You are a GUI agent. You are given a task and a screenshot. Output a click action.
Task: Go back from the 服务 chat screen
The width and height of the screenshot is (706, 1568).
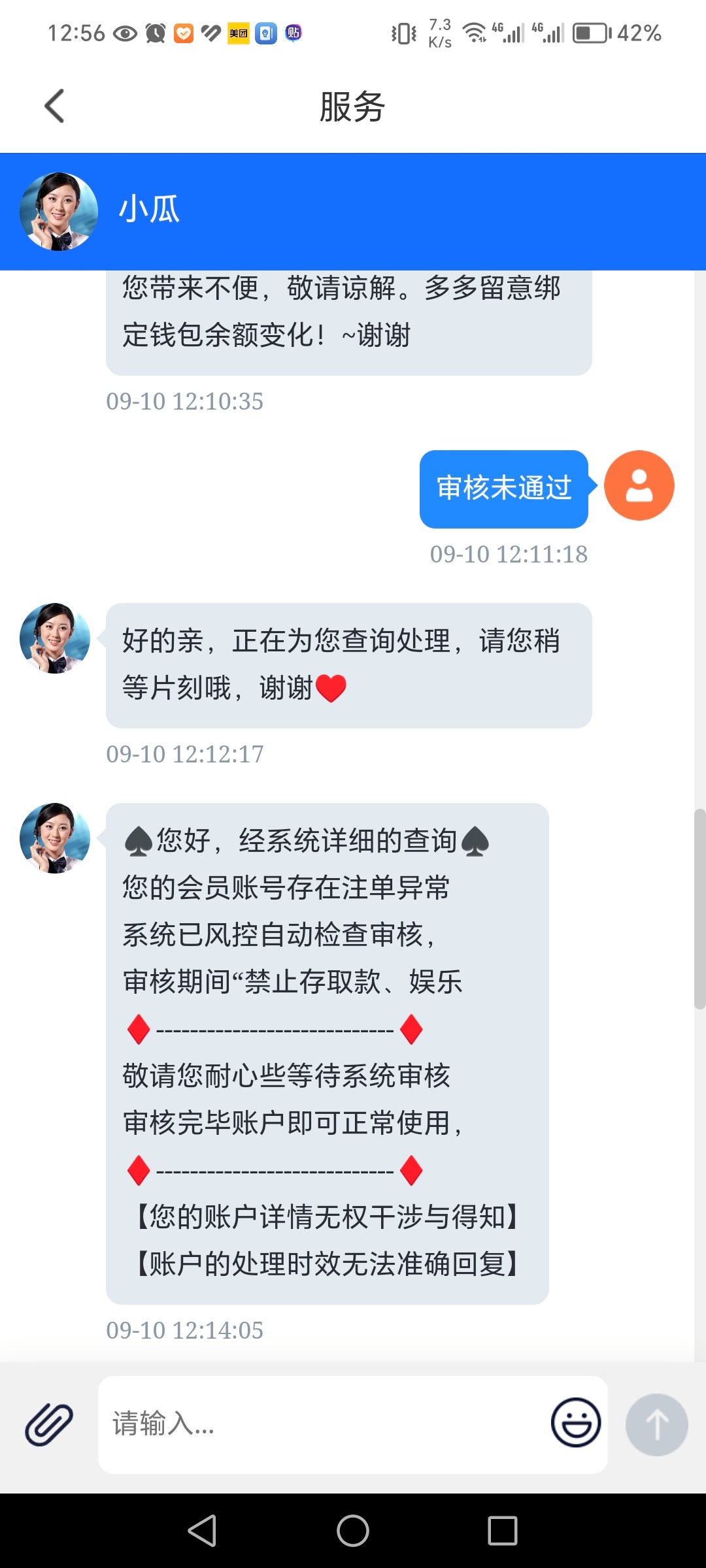coord(54,106)
